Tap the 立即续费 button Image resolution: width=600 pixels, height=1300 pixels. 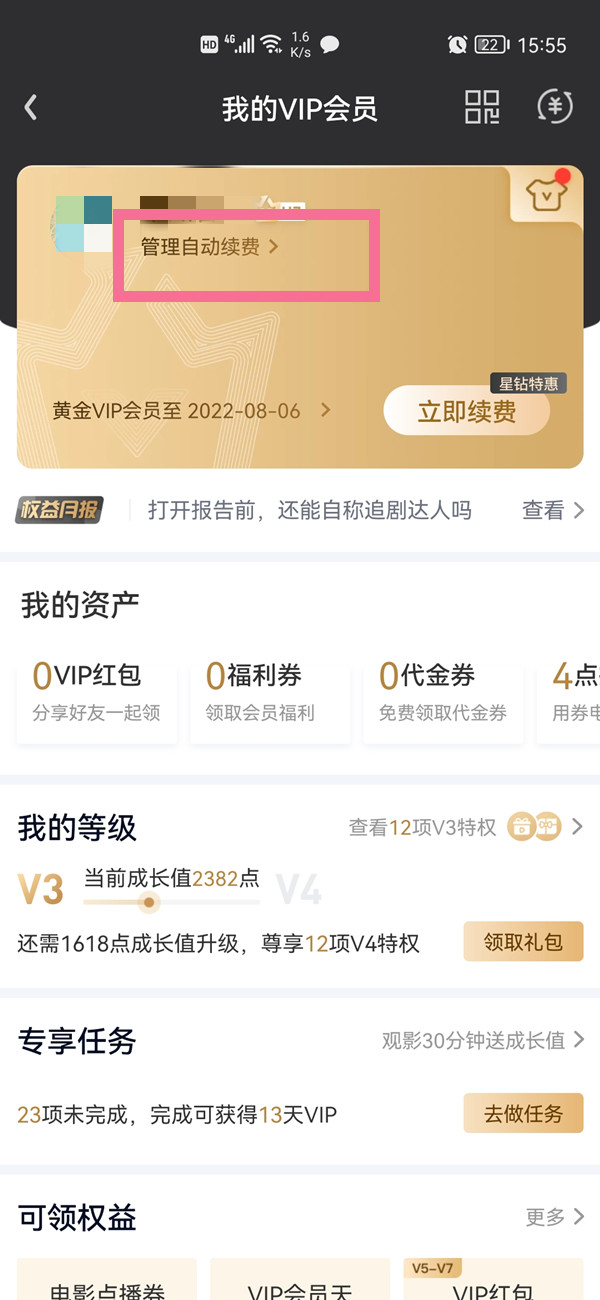pyautogui.click(x=467, y=411)
